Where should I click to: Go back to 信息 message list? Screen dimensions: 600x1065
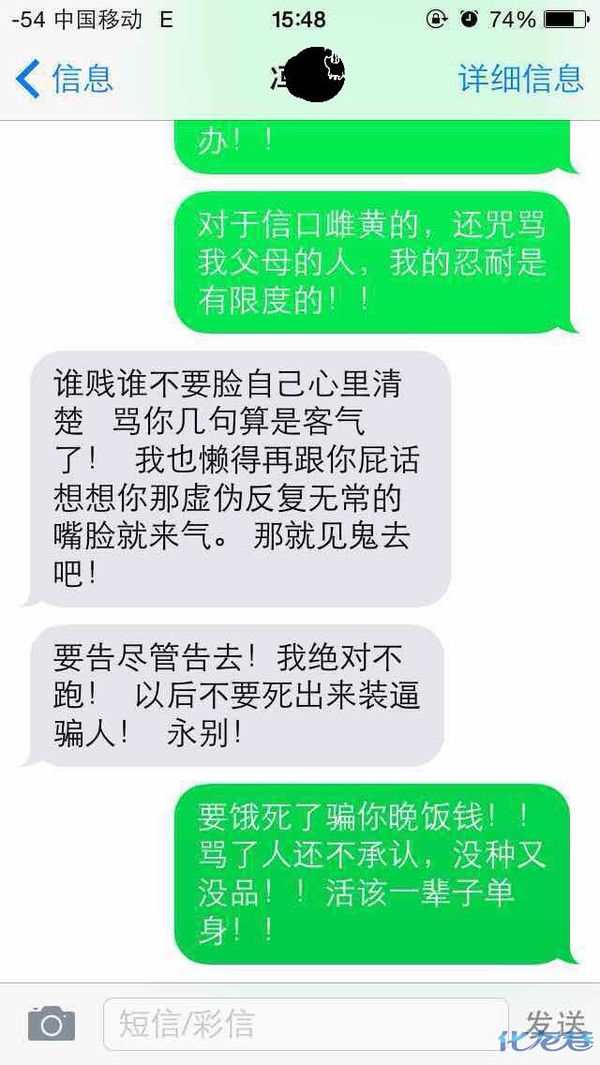(x=64, y=78)
